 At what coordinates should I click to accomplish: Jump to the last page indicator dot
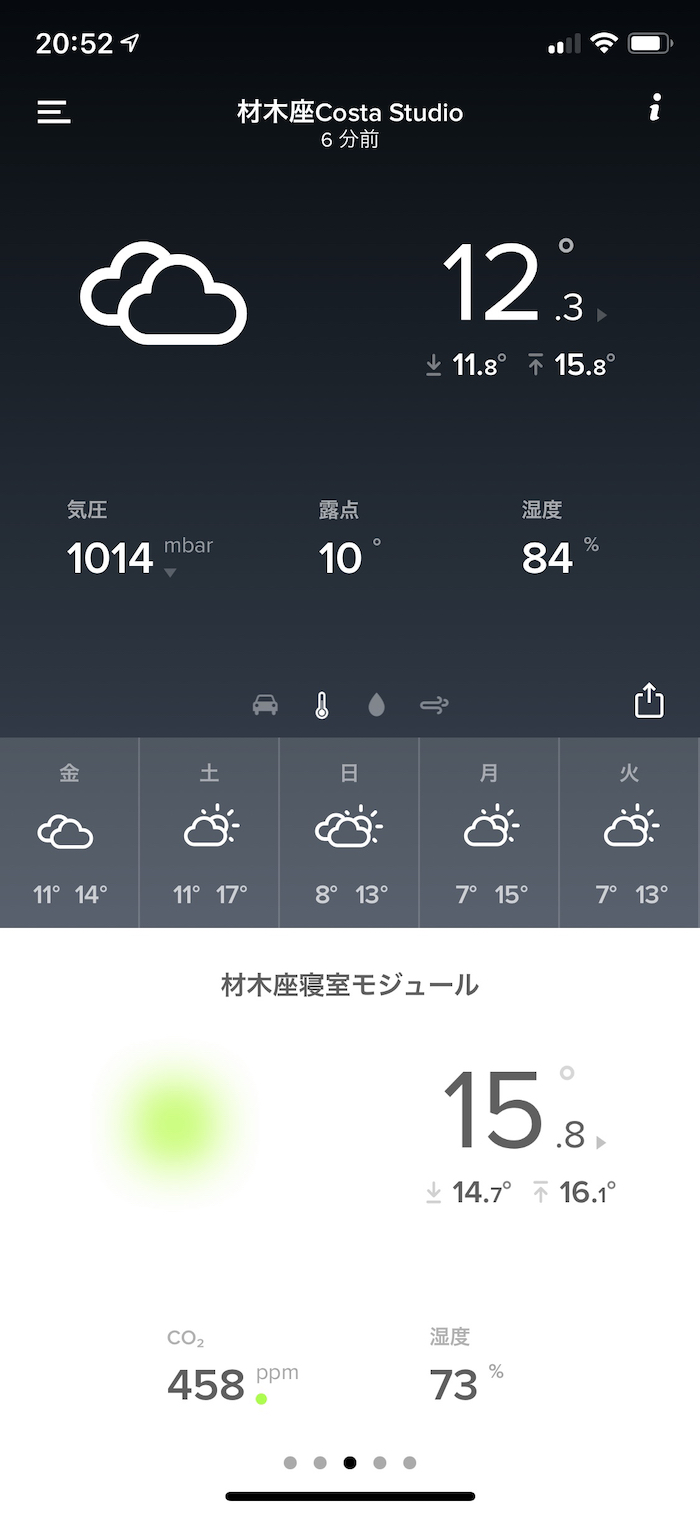coord(410,1462)
